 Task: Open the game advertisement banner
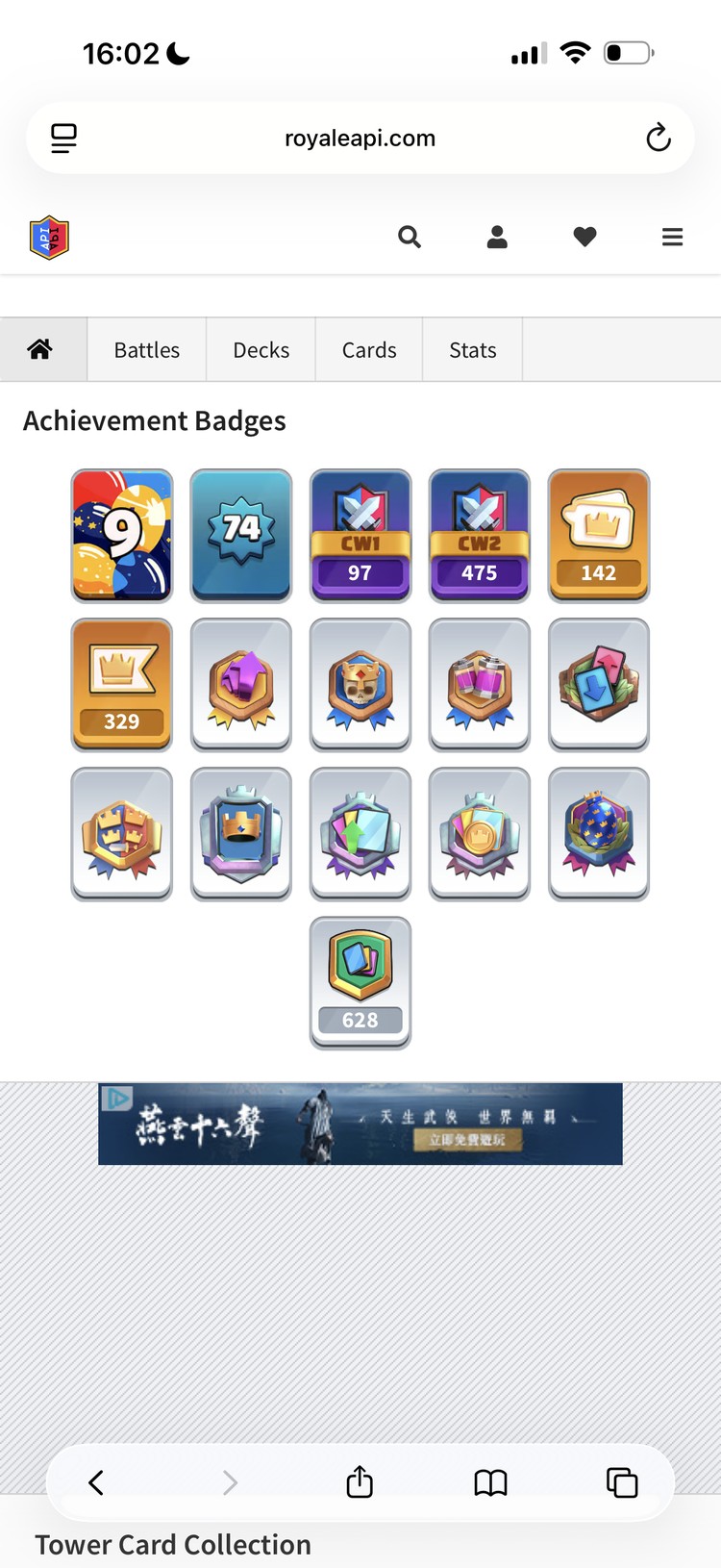click(x=360, y=1124)
